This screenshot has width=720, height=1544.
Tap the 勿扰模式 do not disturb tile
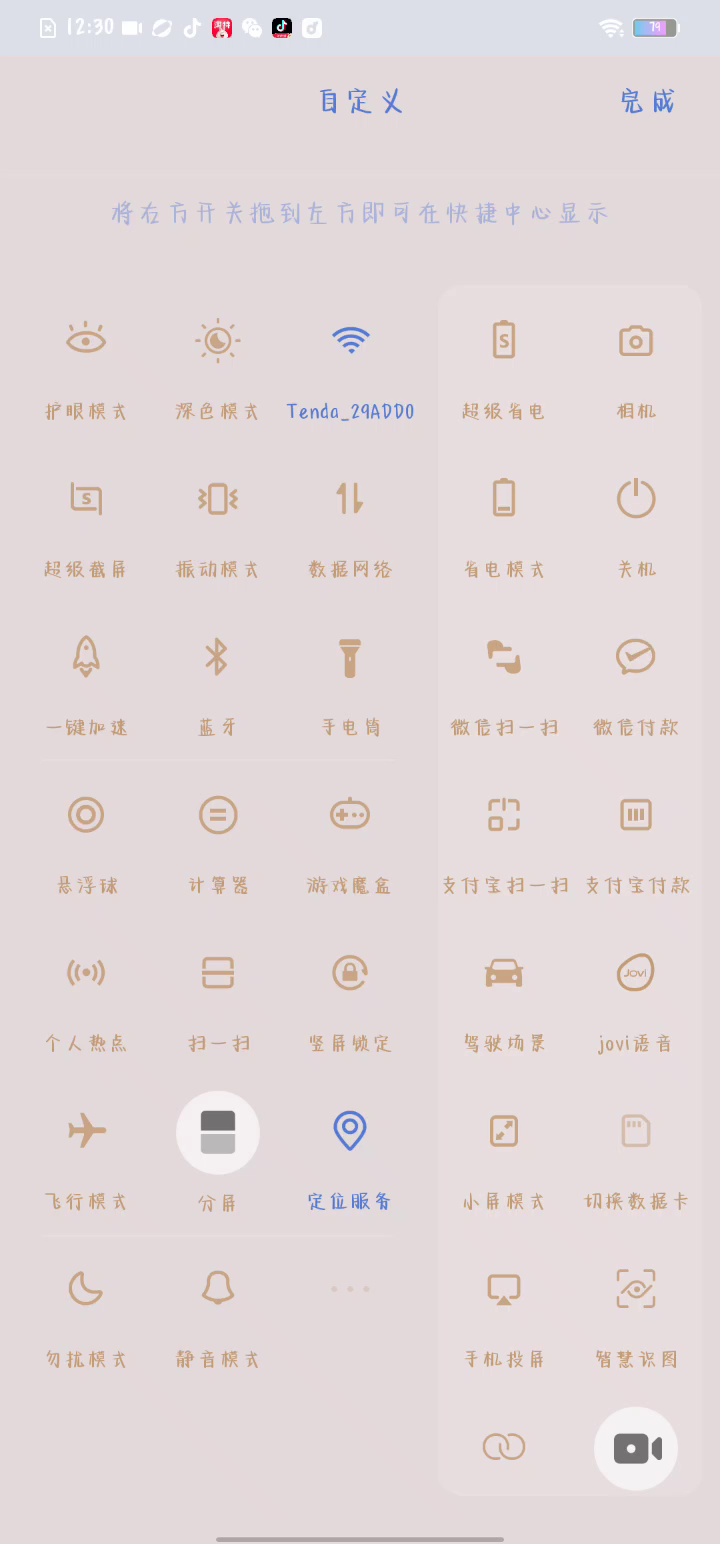click(86, 1289)
